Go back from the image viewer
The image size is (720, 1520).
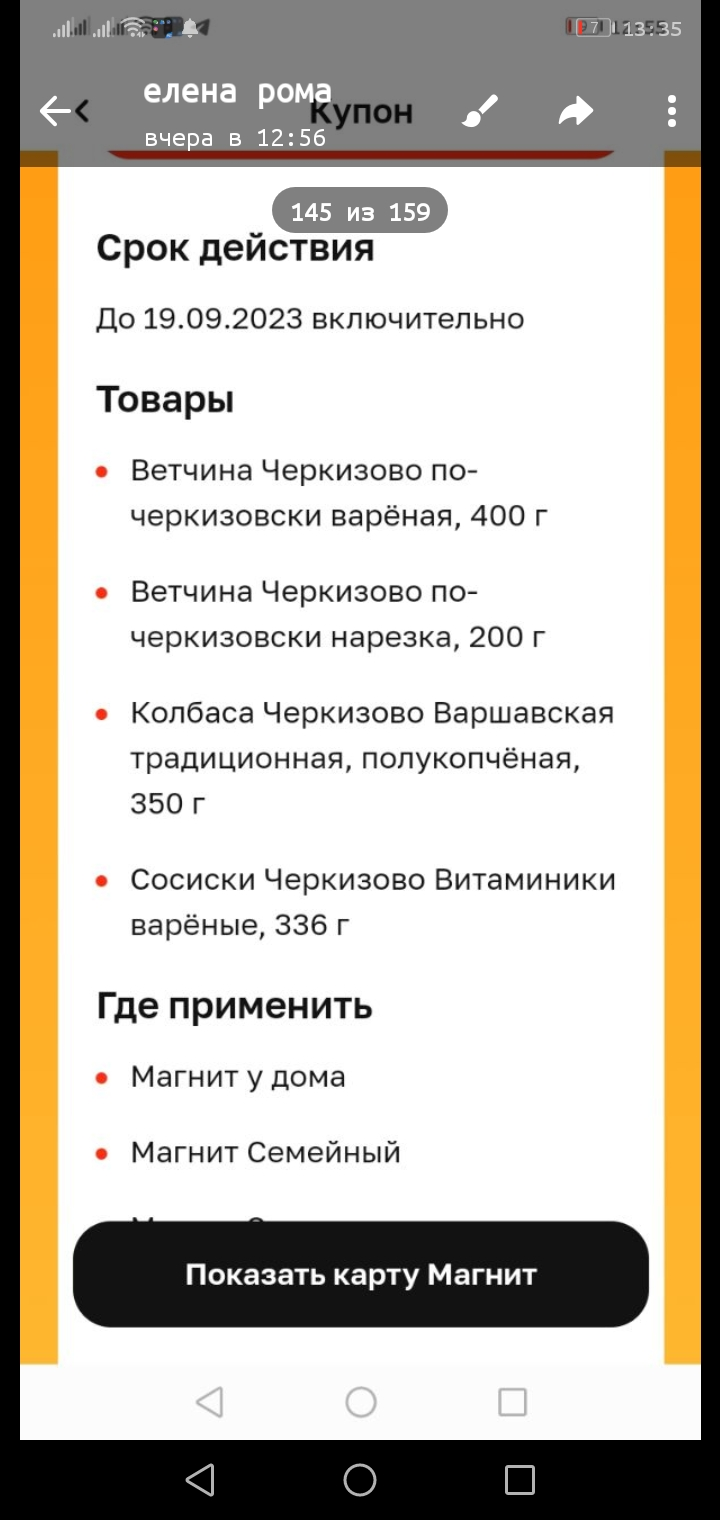[x=56, y=111]
